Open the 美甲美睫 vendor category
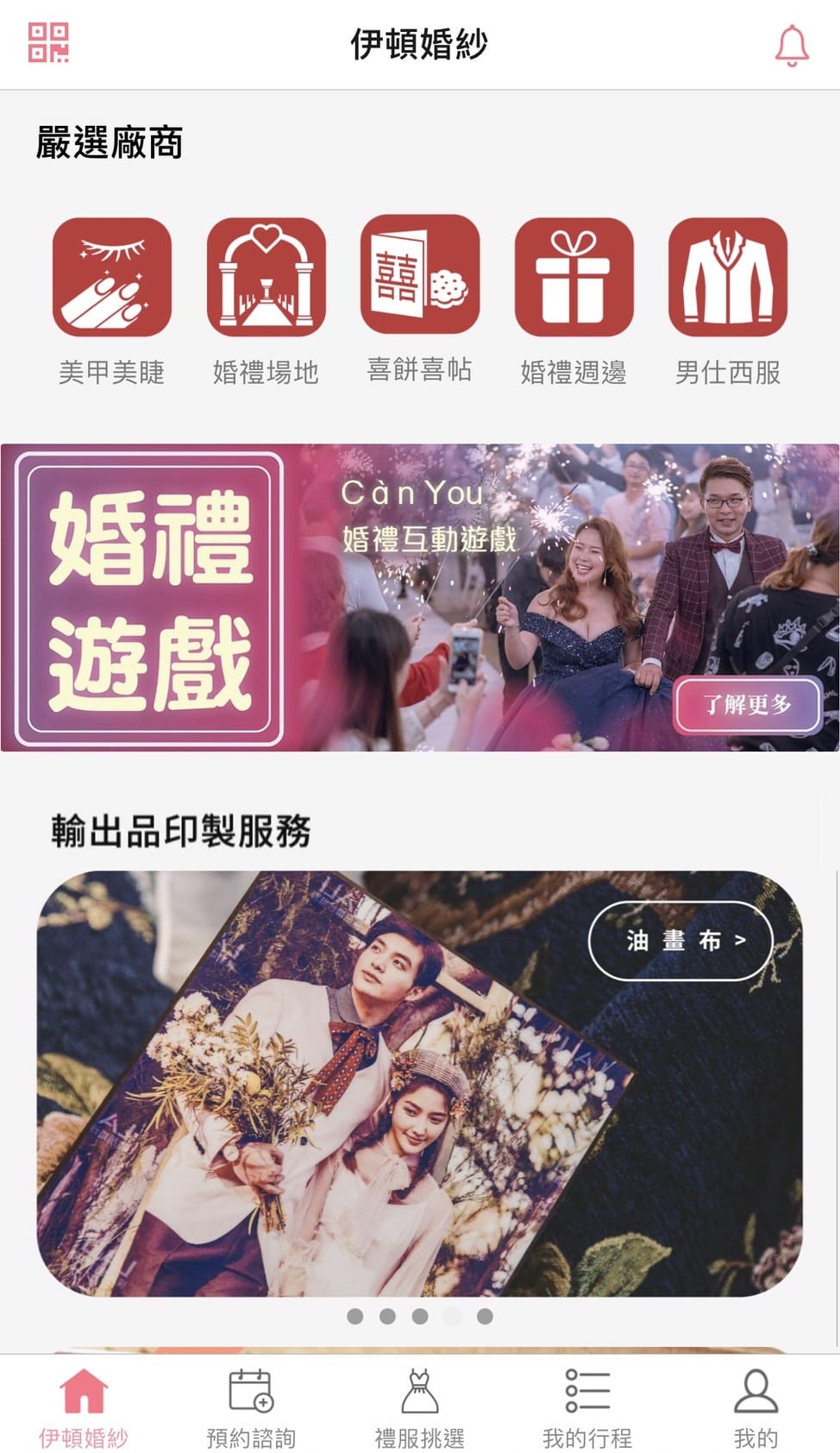840x1453 pixels. point(112,277)
